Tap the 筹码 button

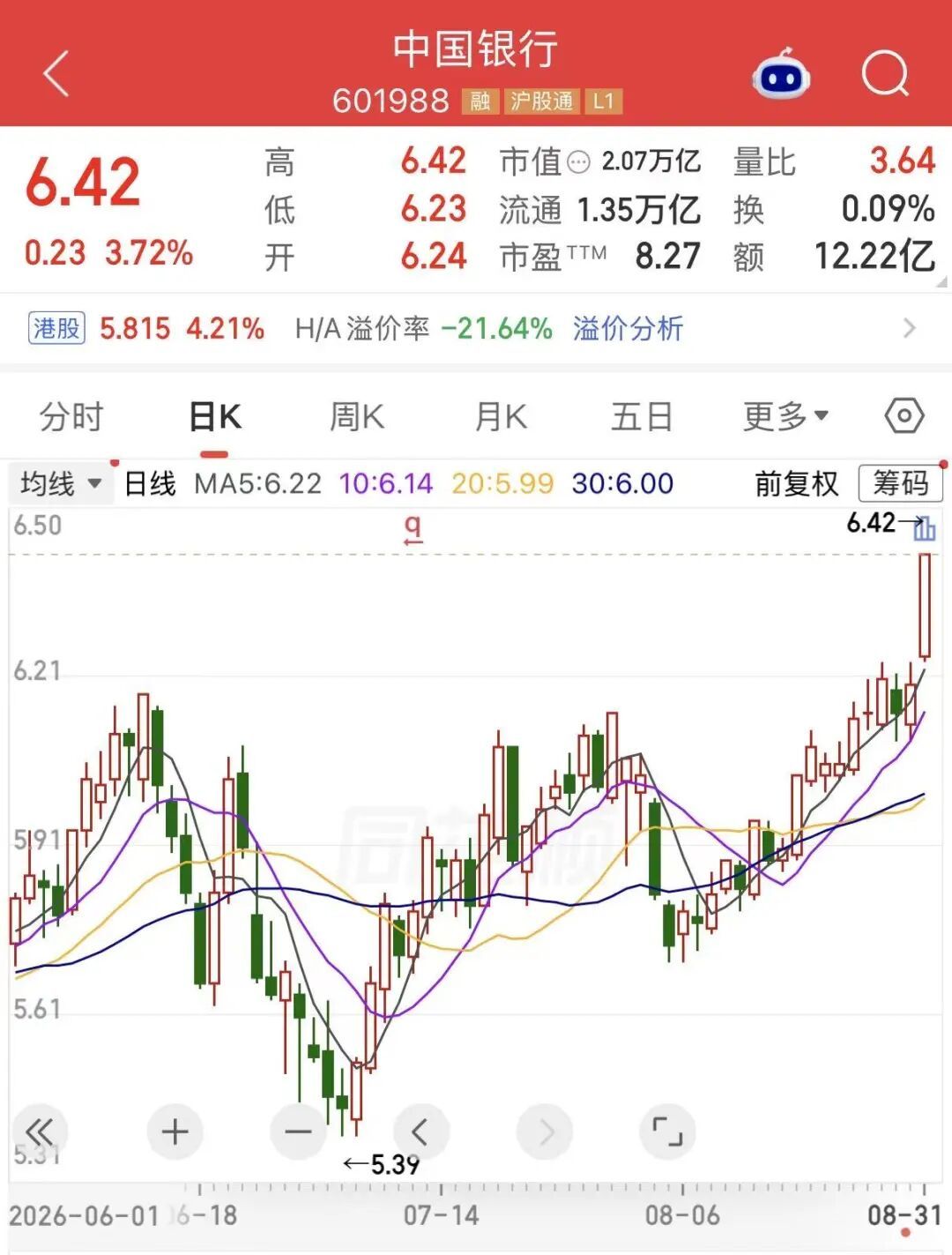point(900,483)
